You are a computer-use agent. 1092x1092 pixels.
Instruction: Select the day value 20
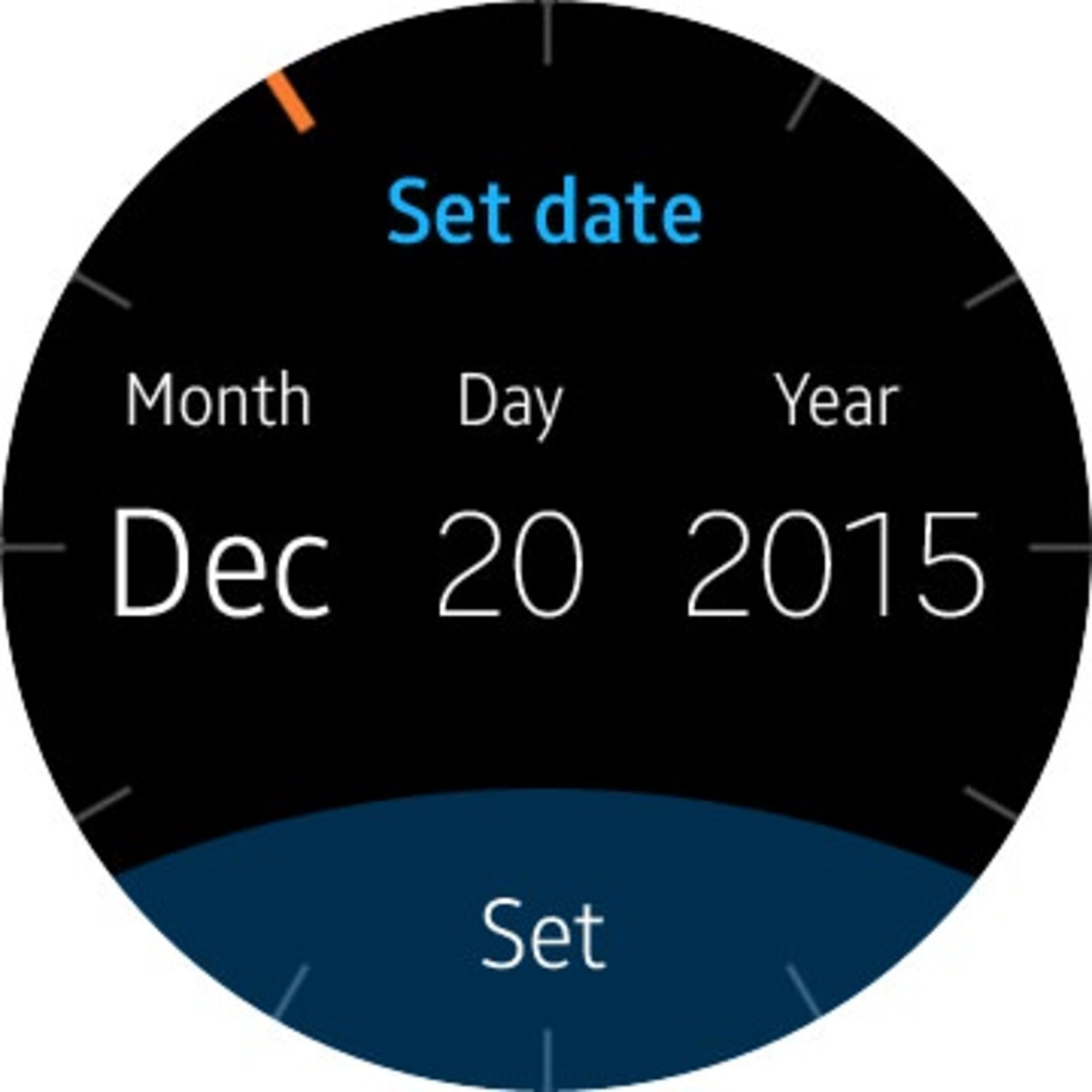click(510, 563)
